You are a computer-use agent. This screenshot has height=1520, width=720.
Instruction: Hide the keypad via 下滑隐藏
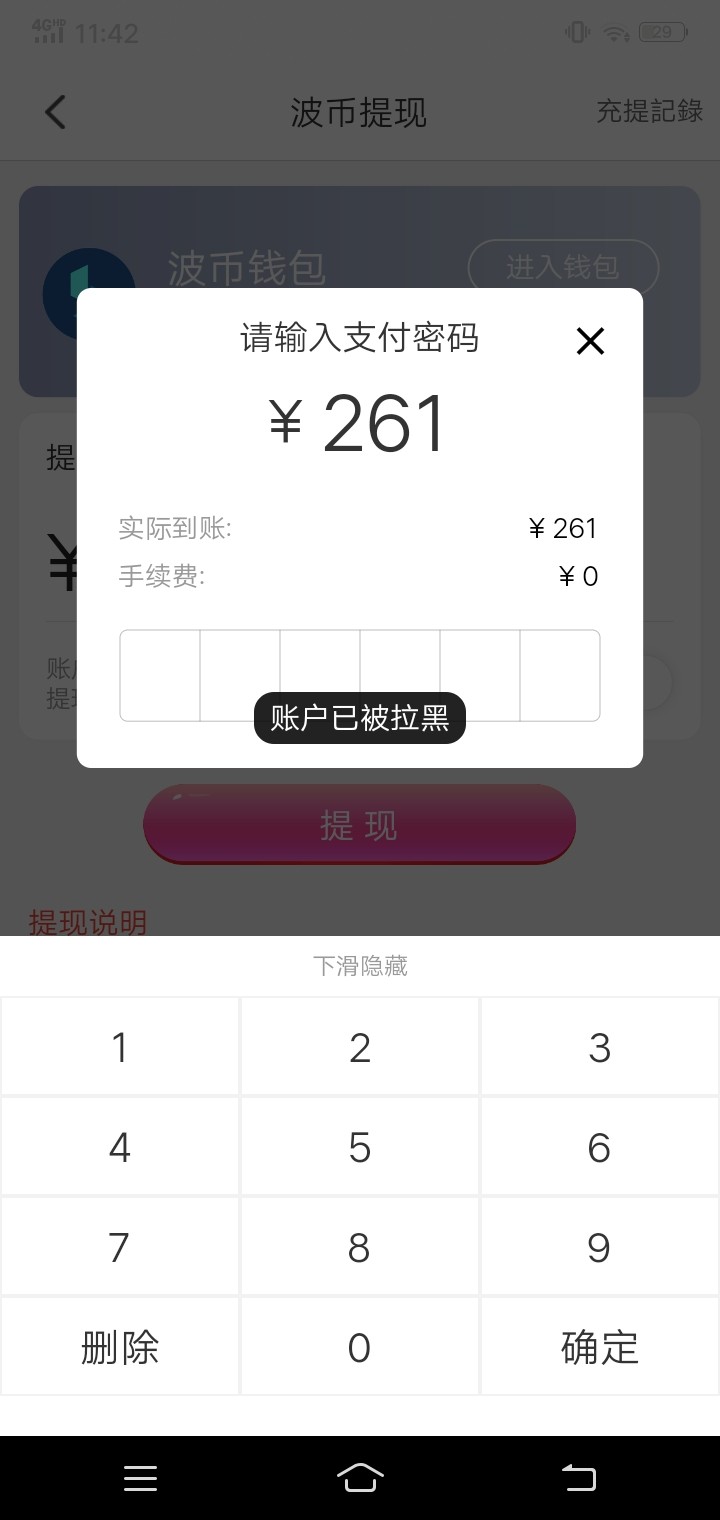coord(360,966)
